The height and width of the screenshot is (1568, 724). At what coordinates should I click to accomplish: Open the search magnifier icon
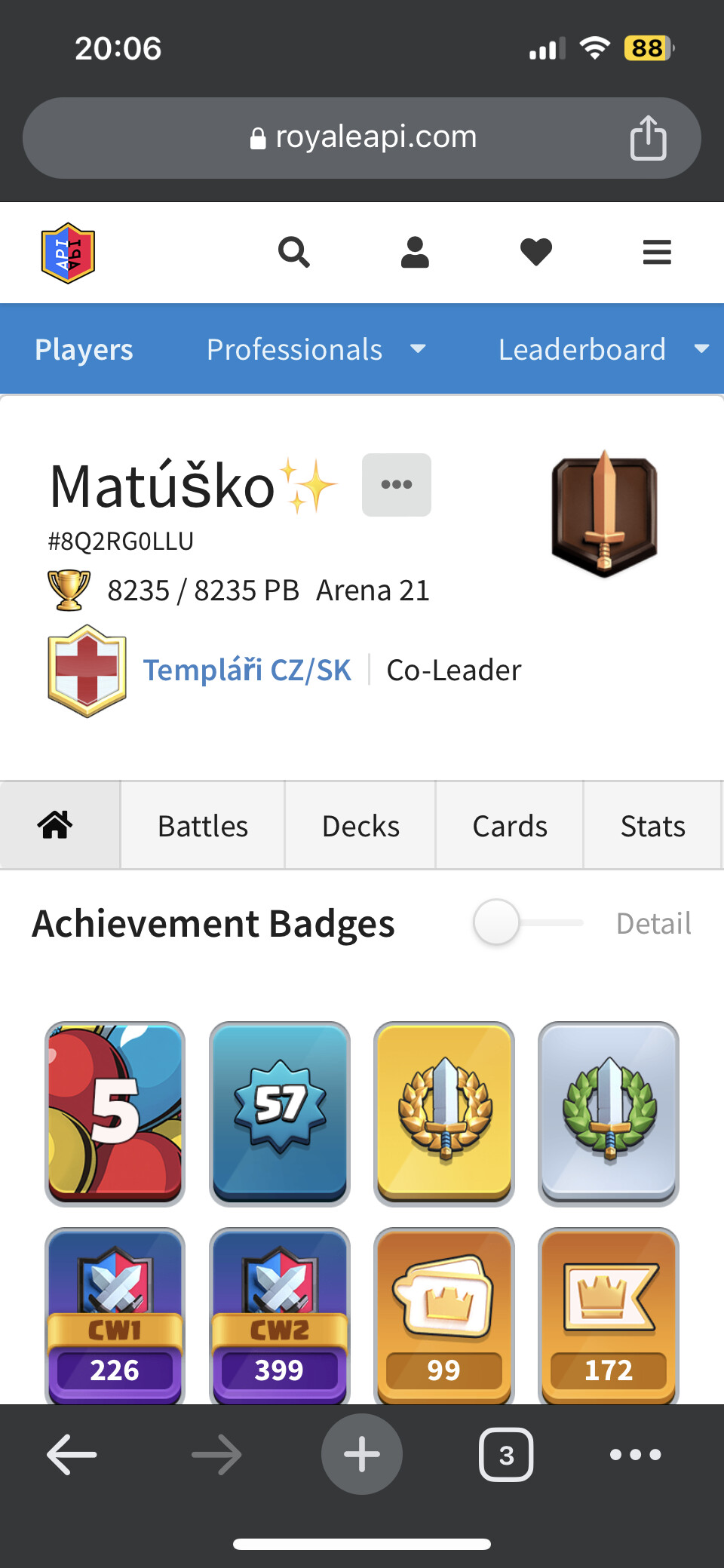coord(293,252)
